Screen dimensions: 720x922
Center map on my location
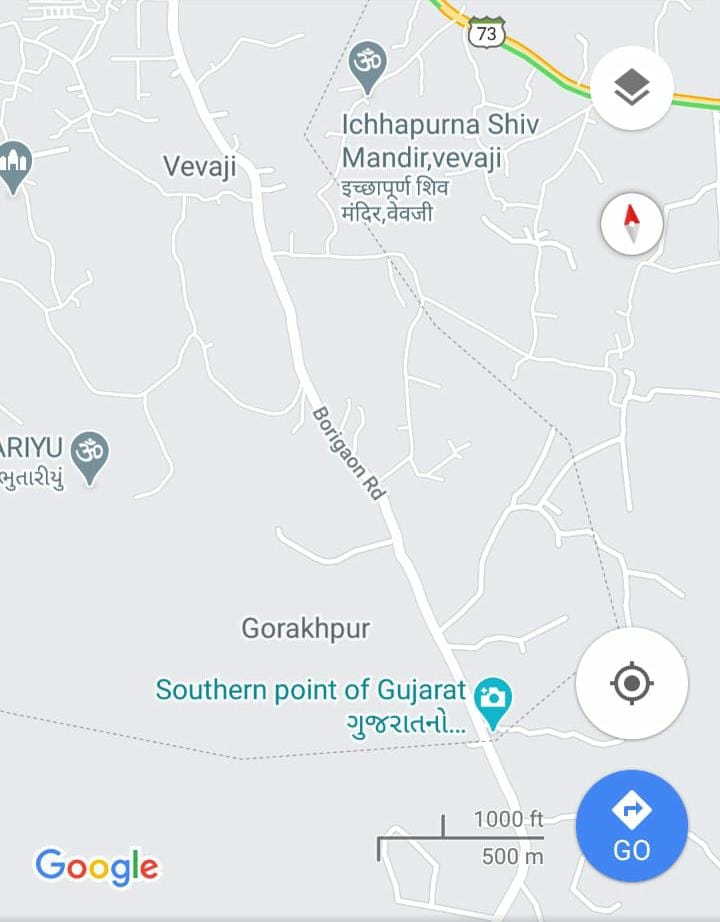631,684
